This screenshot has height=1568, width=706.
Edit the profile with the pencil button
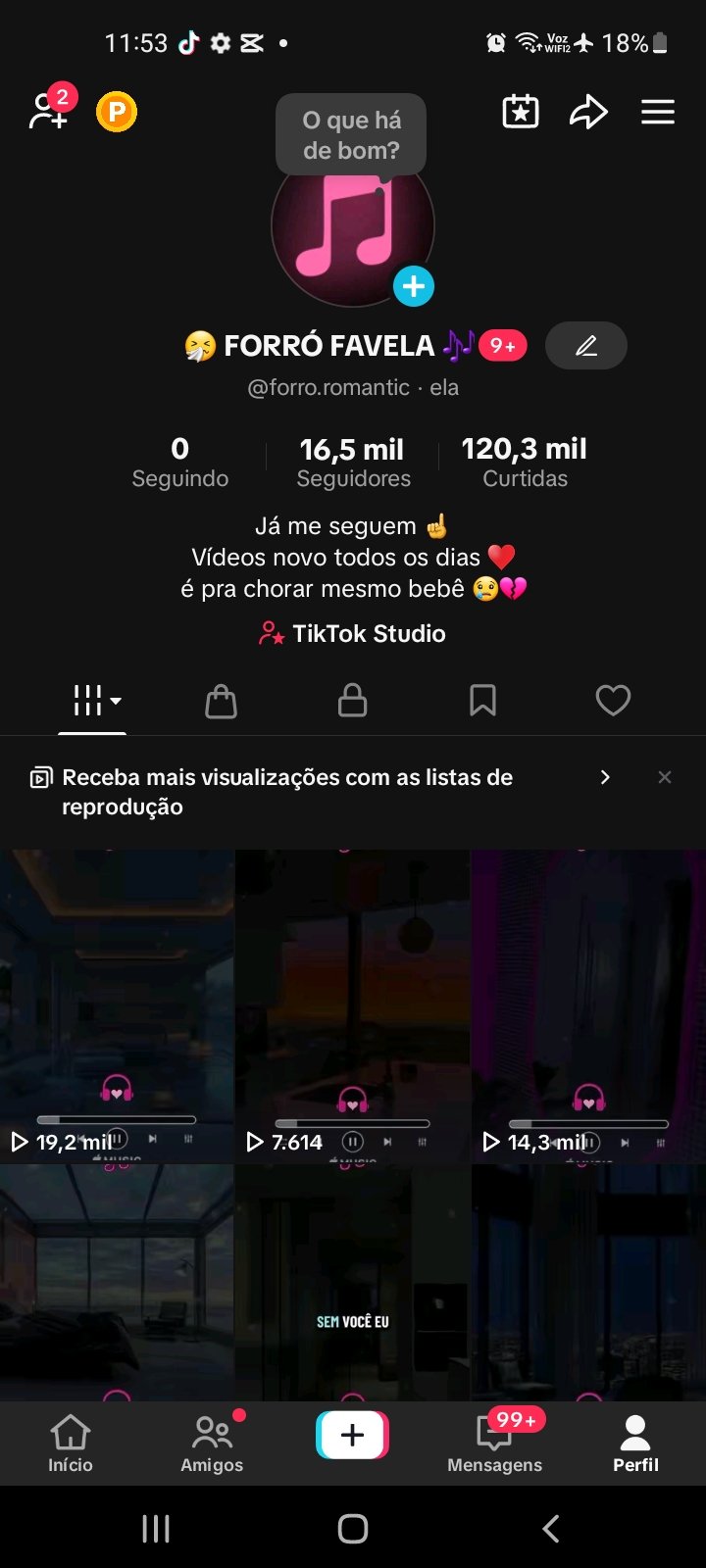click(x=585, y=346)
